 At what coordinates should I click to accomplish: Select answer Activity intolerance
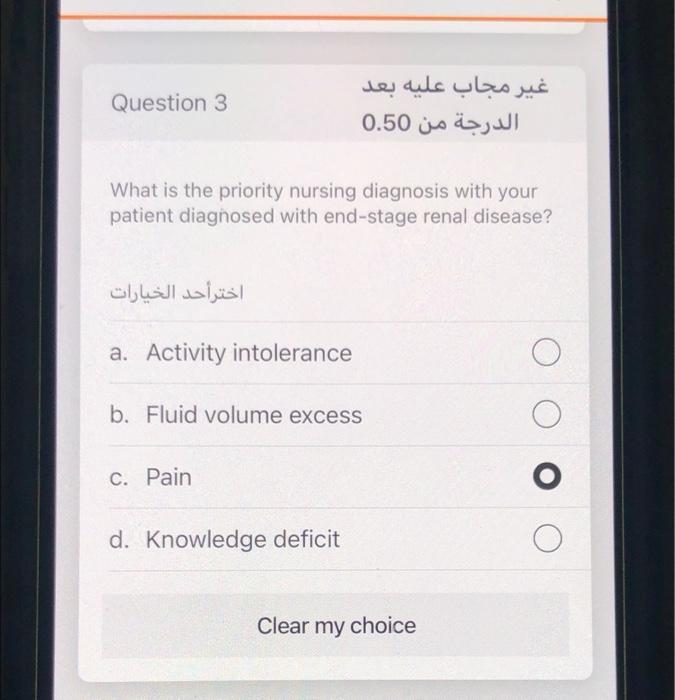click(545, 354)
